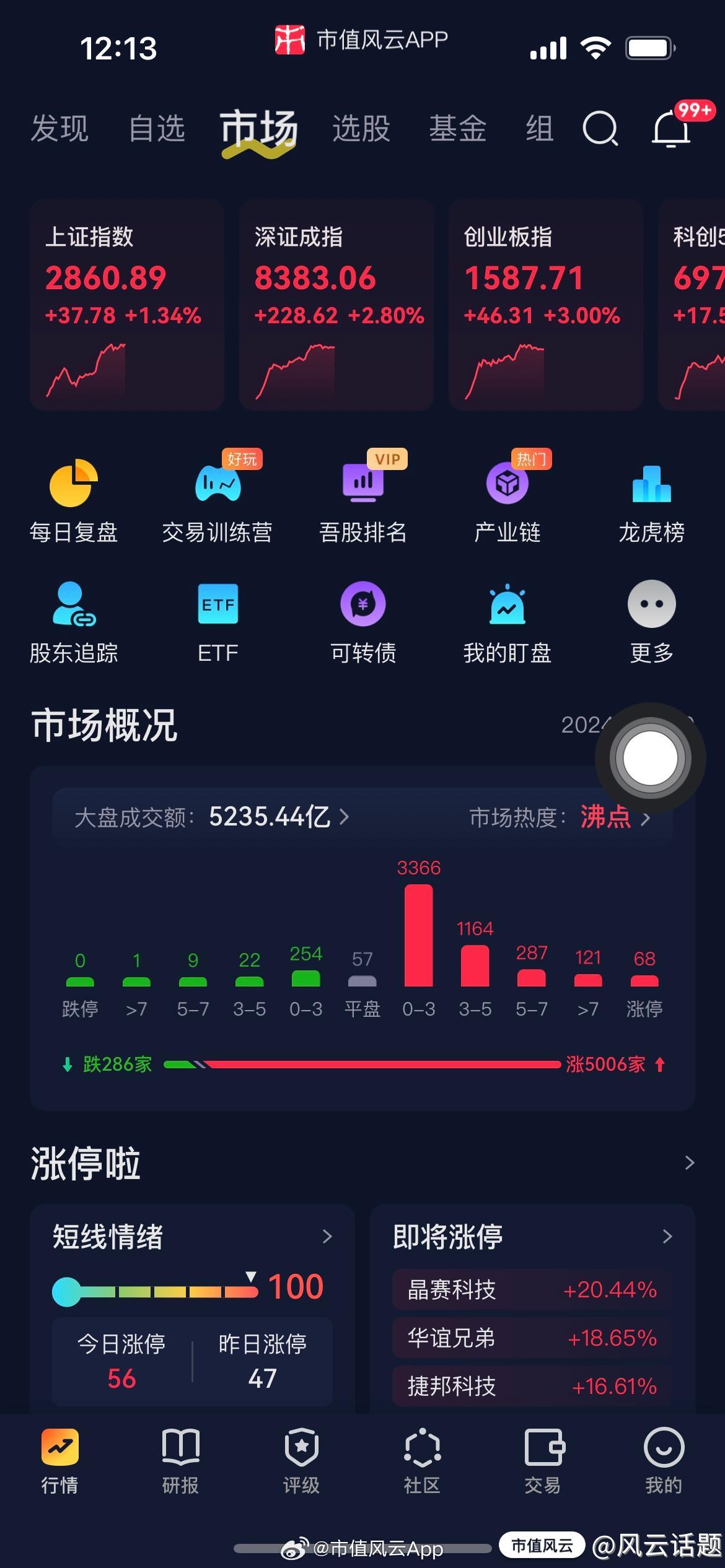Screen dimensions: 725x1568
Task: Switch to the 自选 tab
Action: 157,129
